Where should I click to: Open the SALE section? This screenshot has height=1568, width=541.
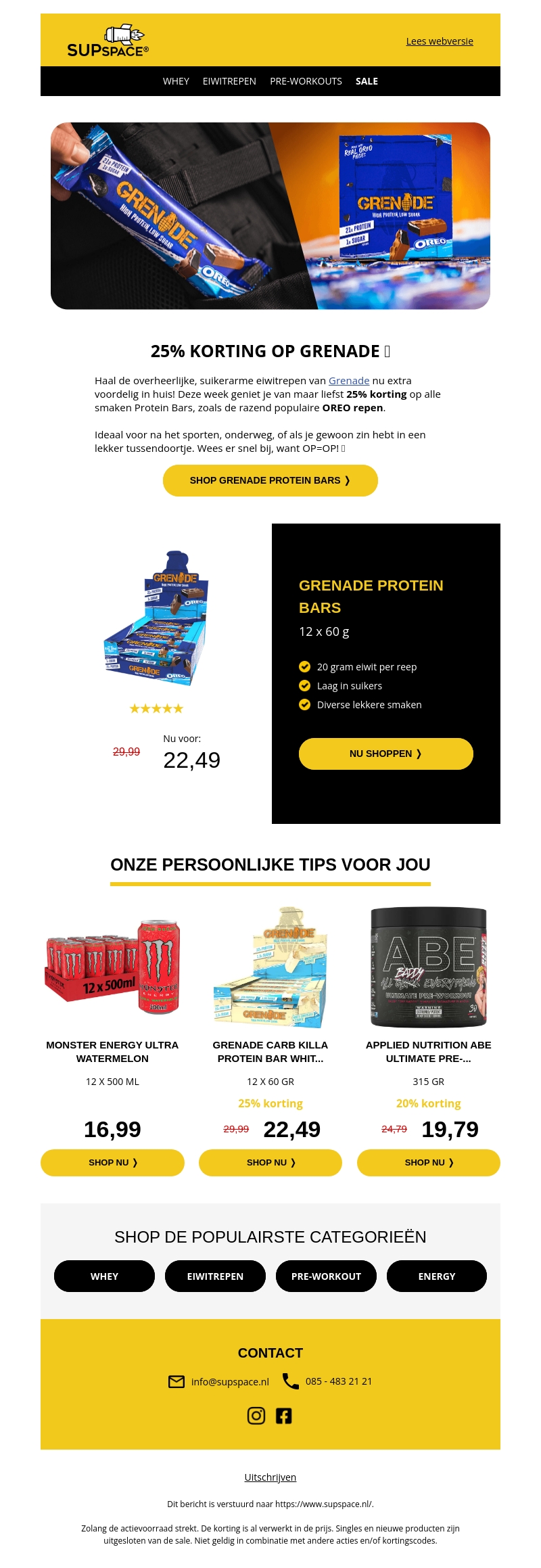[367, 81]
